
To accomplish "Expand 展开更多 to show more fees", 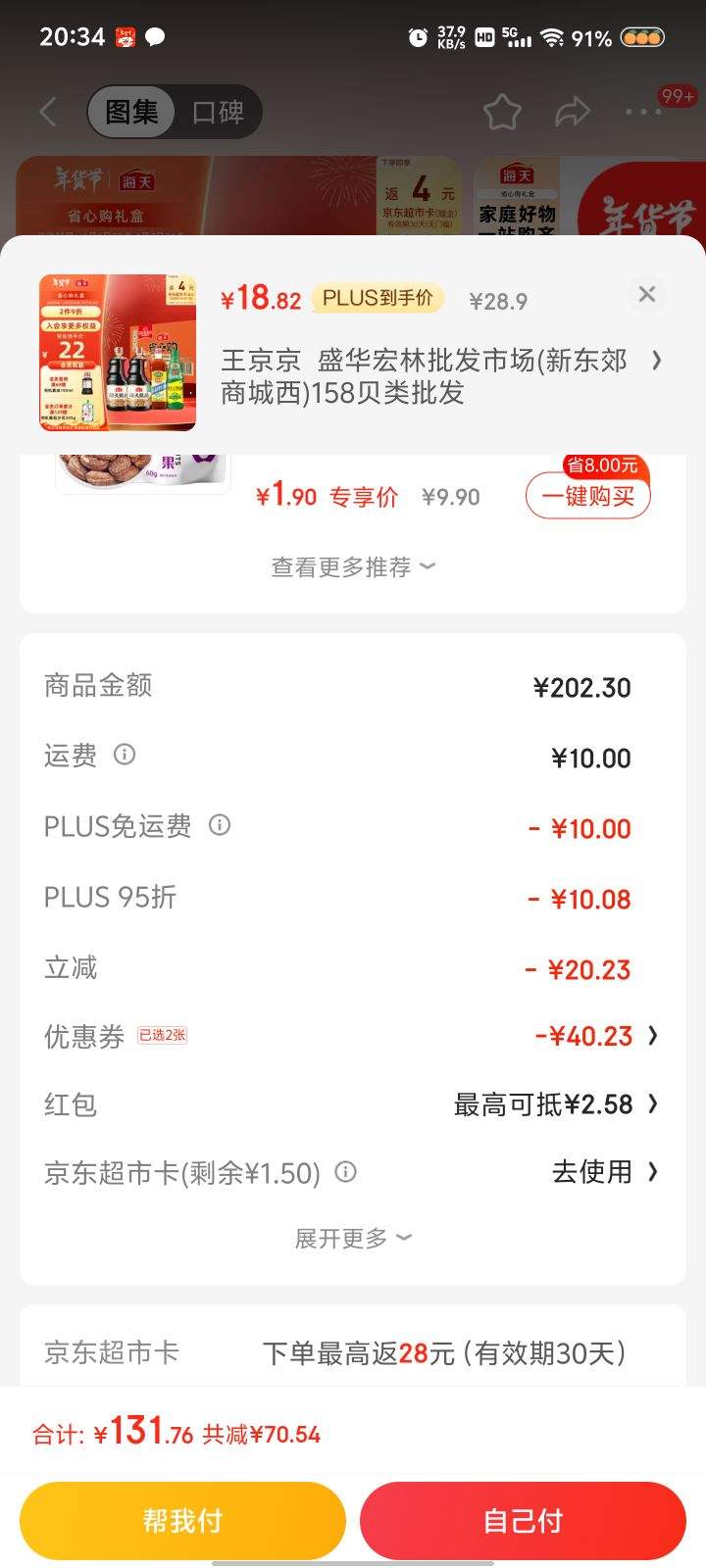I will click(352, 1238).
